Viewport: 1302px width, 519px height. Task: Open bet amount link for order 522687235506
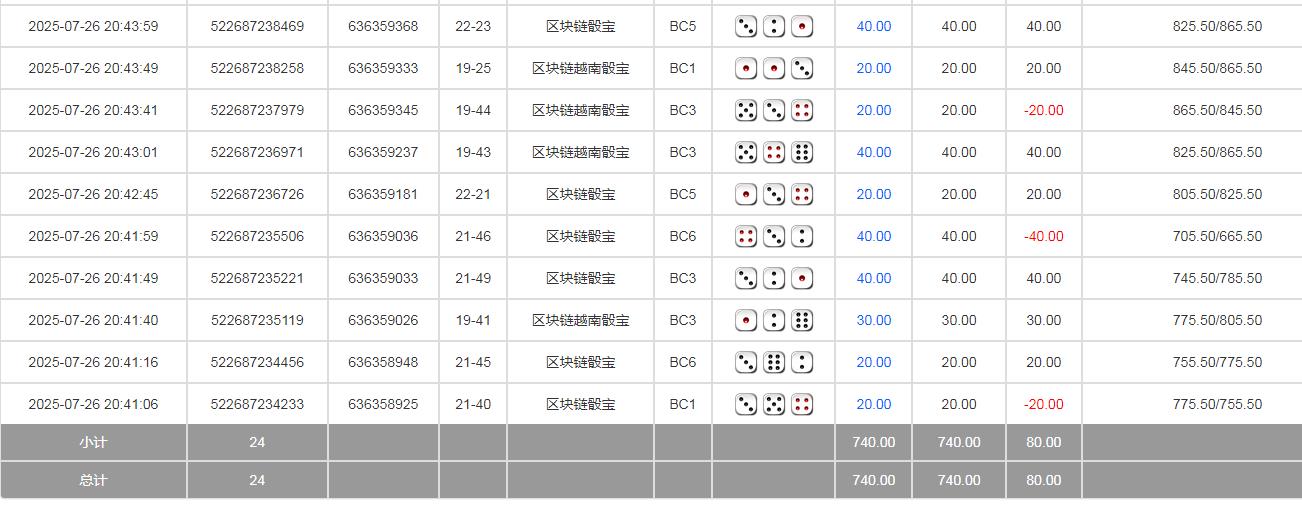coord(873,236)
